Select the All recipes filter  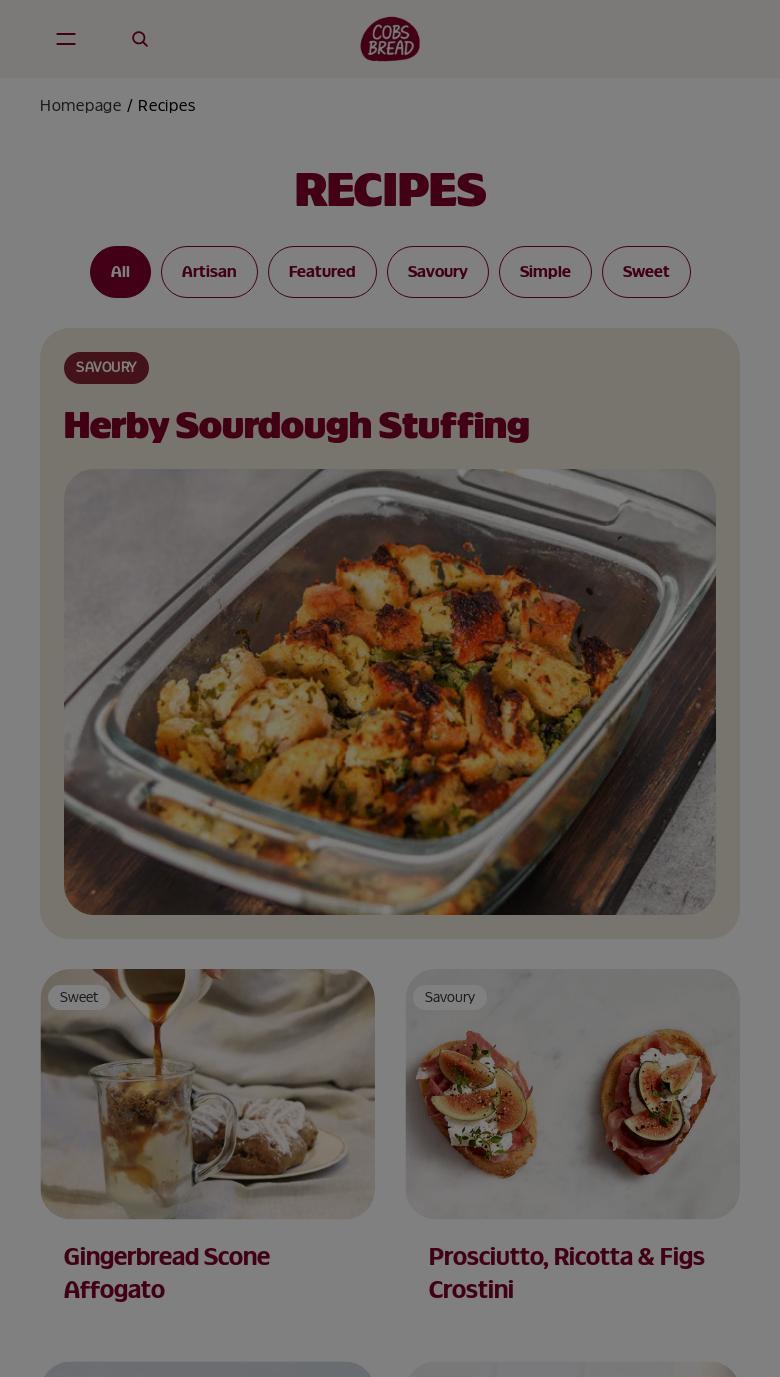point(120,271)
